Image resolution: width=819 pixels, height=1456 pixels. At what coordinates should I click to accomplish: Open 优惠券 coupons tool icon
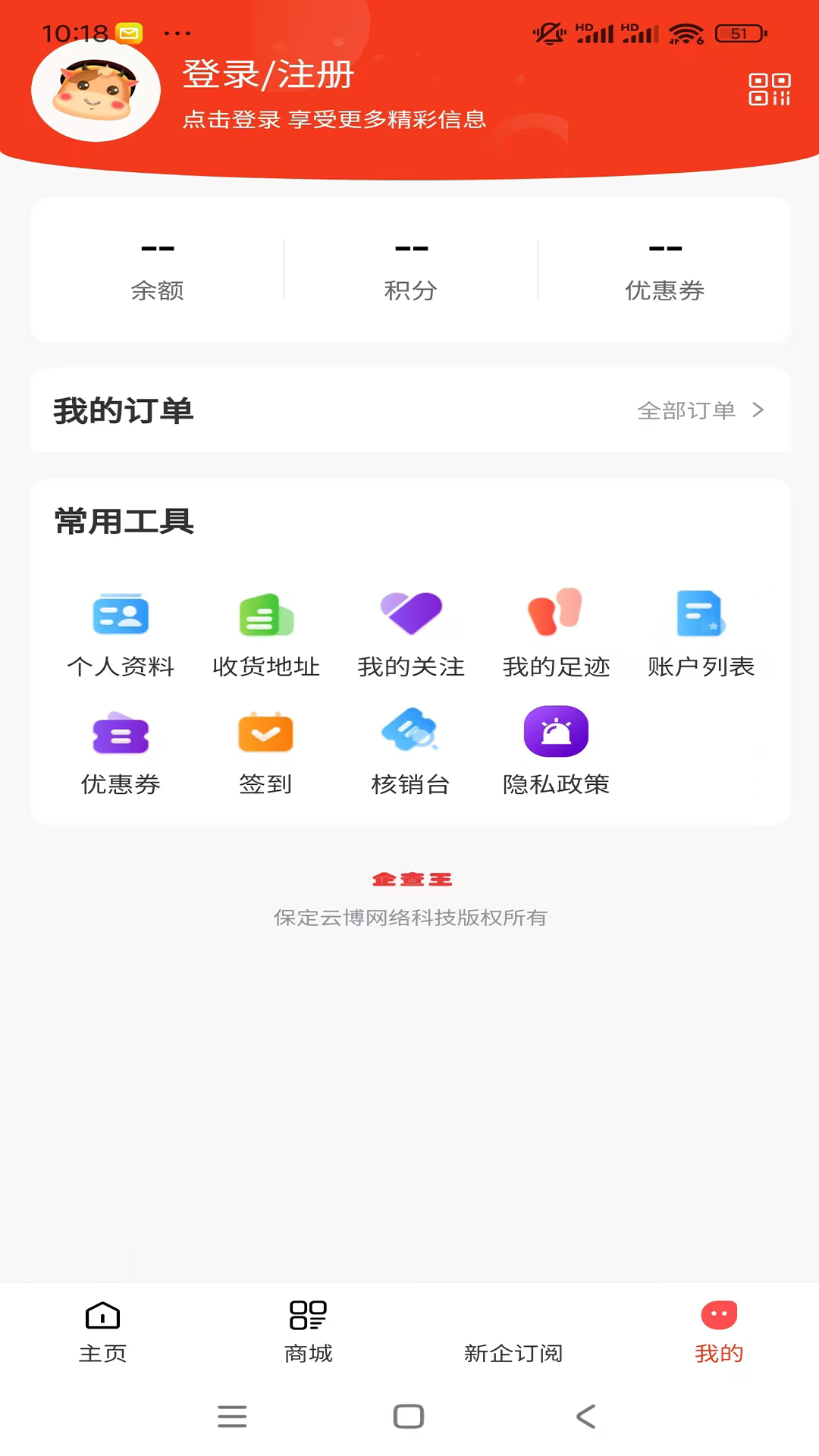pos(120,751)
